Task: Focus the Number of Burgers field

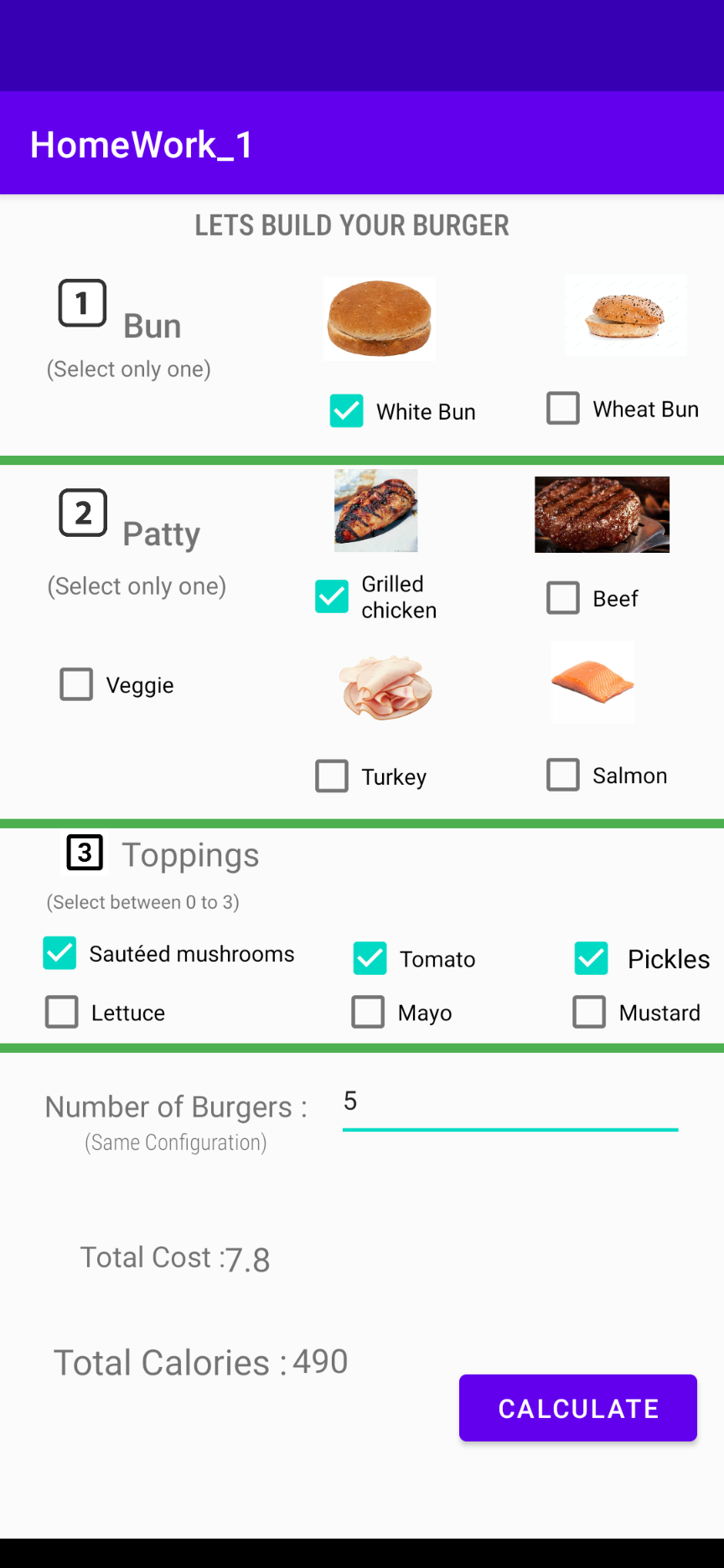Action: pos(510,1104)
